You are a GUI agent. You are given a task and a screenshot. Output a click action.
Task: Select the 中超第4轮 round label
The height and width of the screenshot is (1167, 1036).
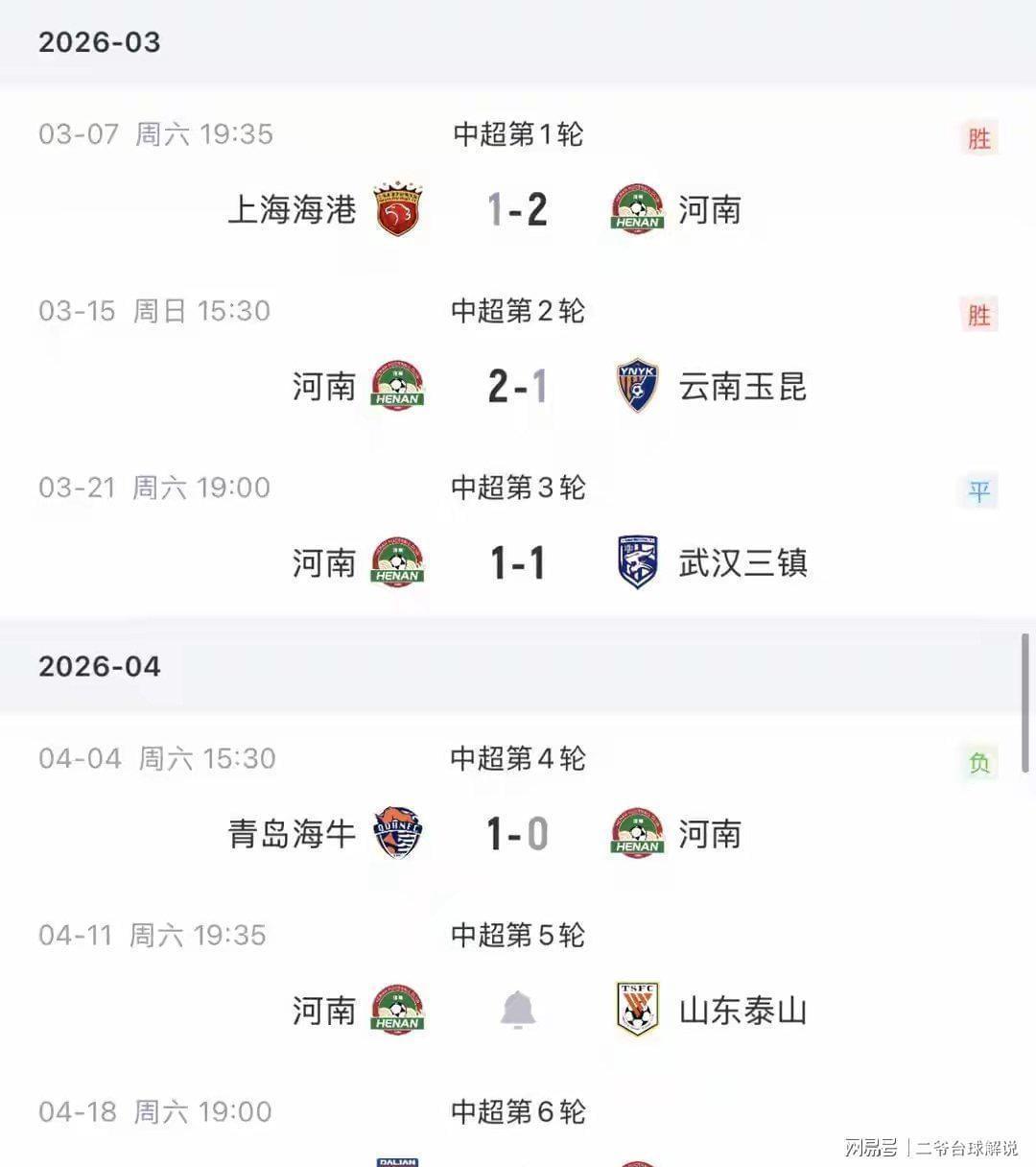[x=517, y=758]
